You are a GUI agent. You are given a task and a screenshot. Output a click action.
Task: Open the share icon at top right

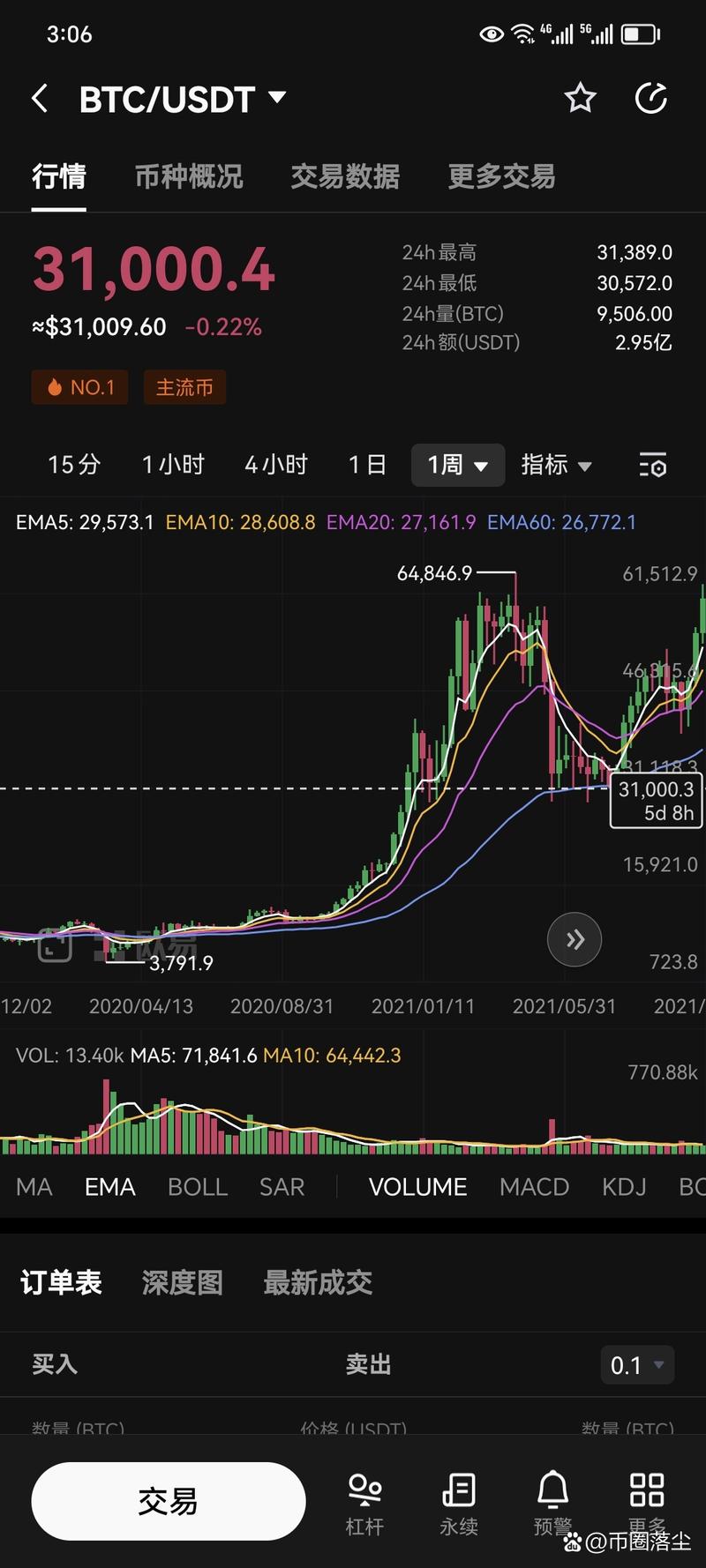[x=651, y=98]
